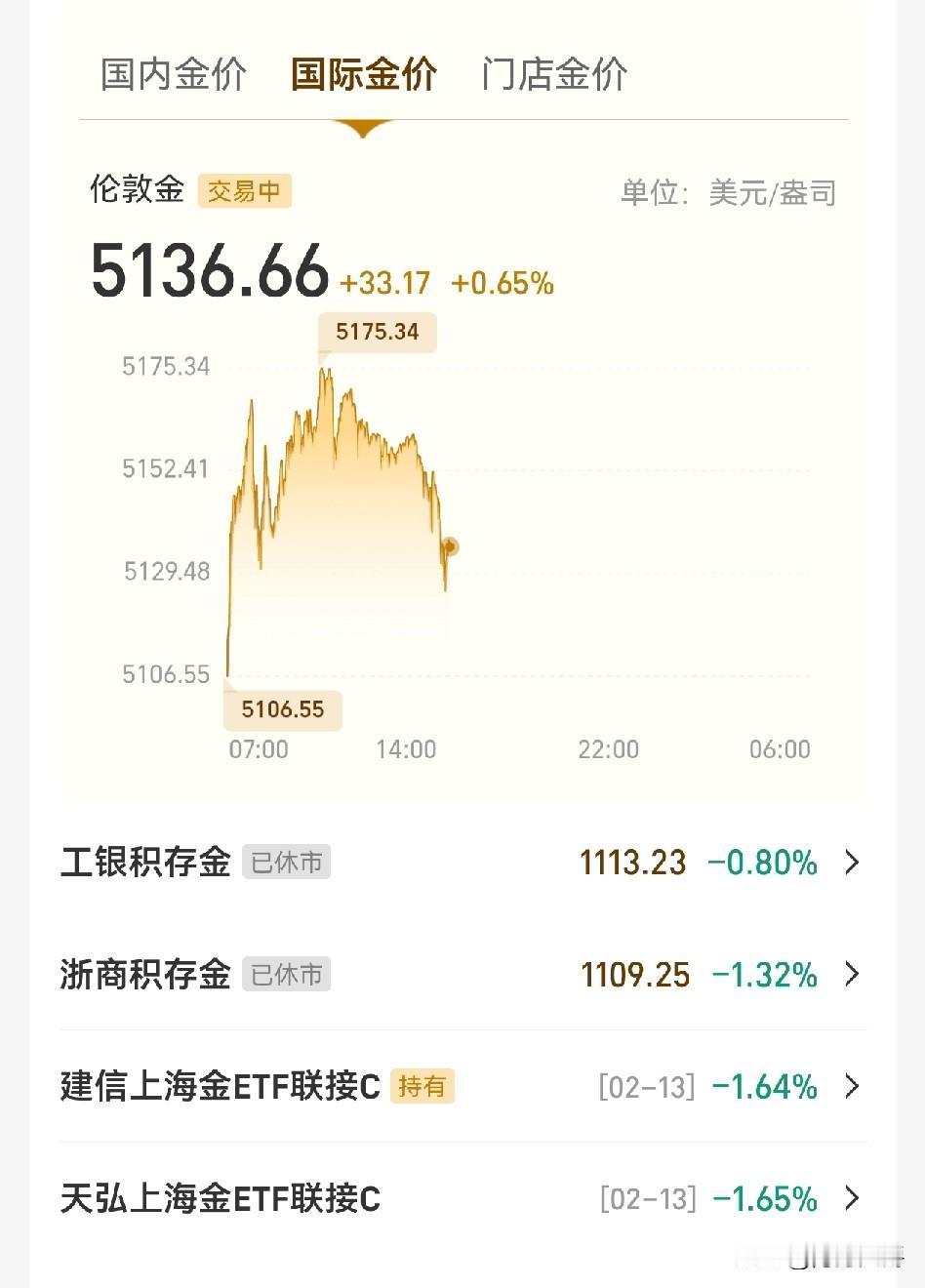Switch to the 门店金价 tab
925x1288 pixels.
554,74
